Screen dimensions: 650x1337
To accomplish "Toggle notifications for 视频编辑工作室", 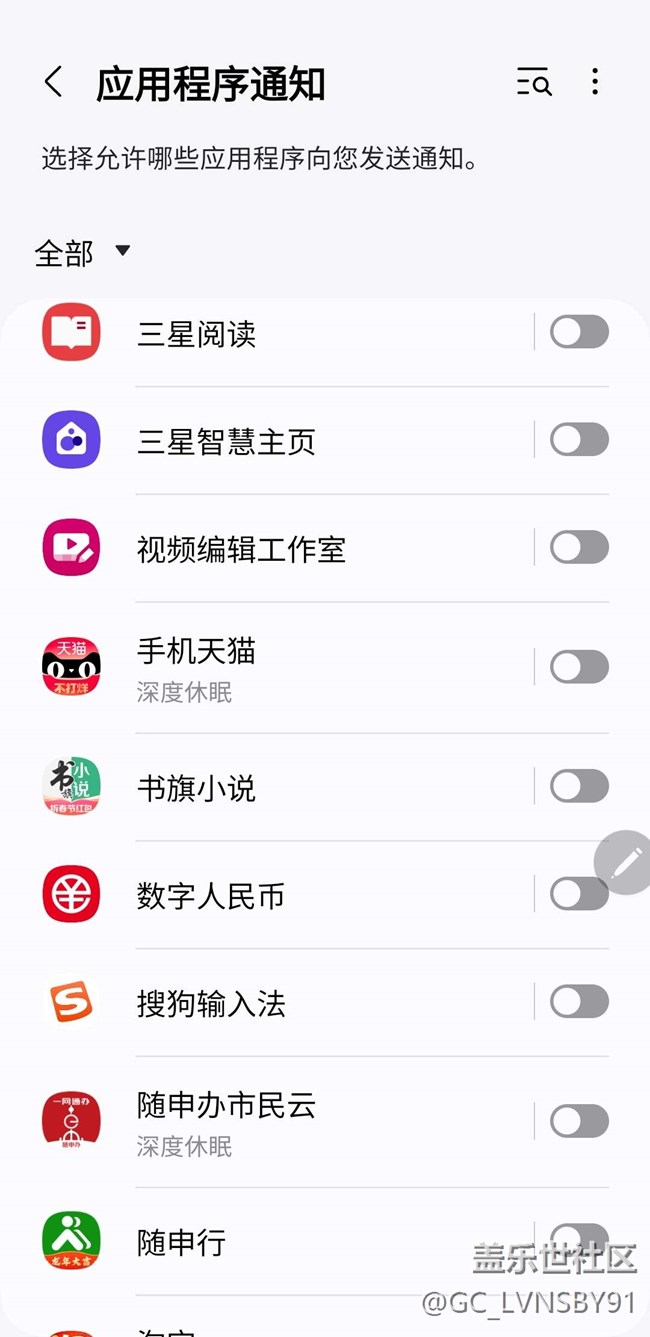I will pos(579,547).
